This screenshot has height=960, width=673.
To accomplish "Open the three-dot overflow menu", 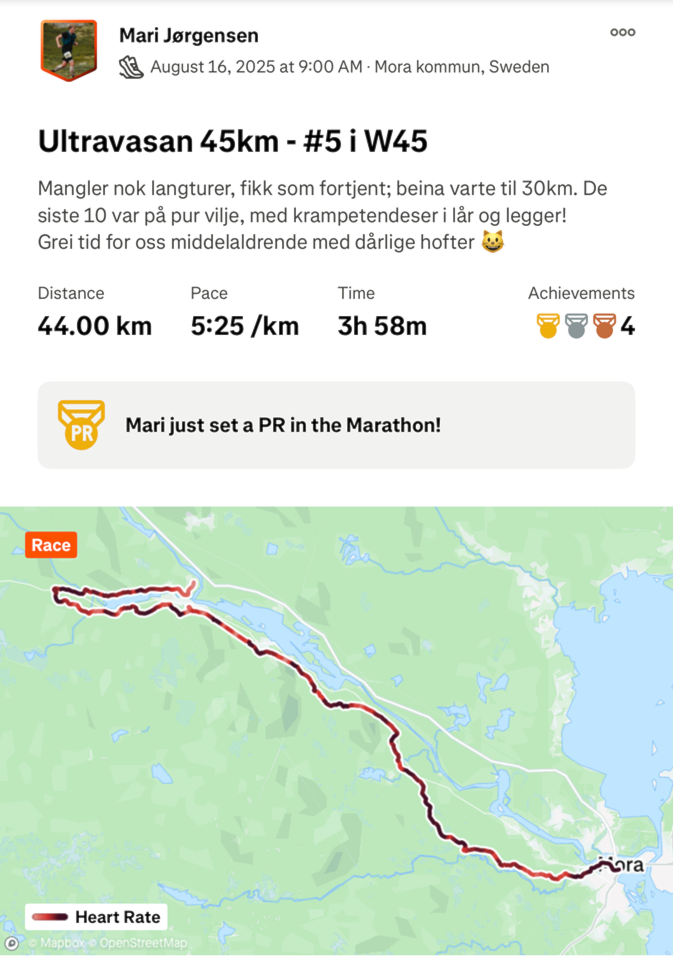I will coord(622,32).
